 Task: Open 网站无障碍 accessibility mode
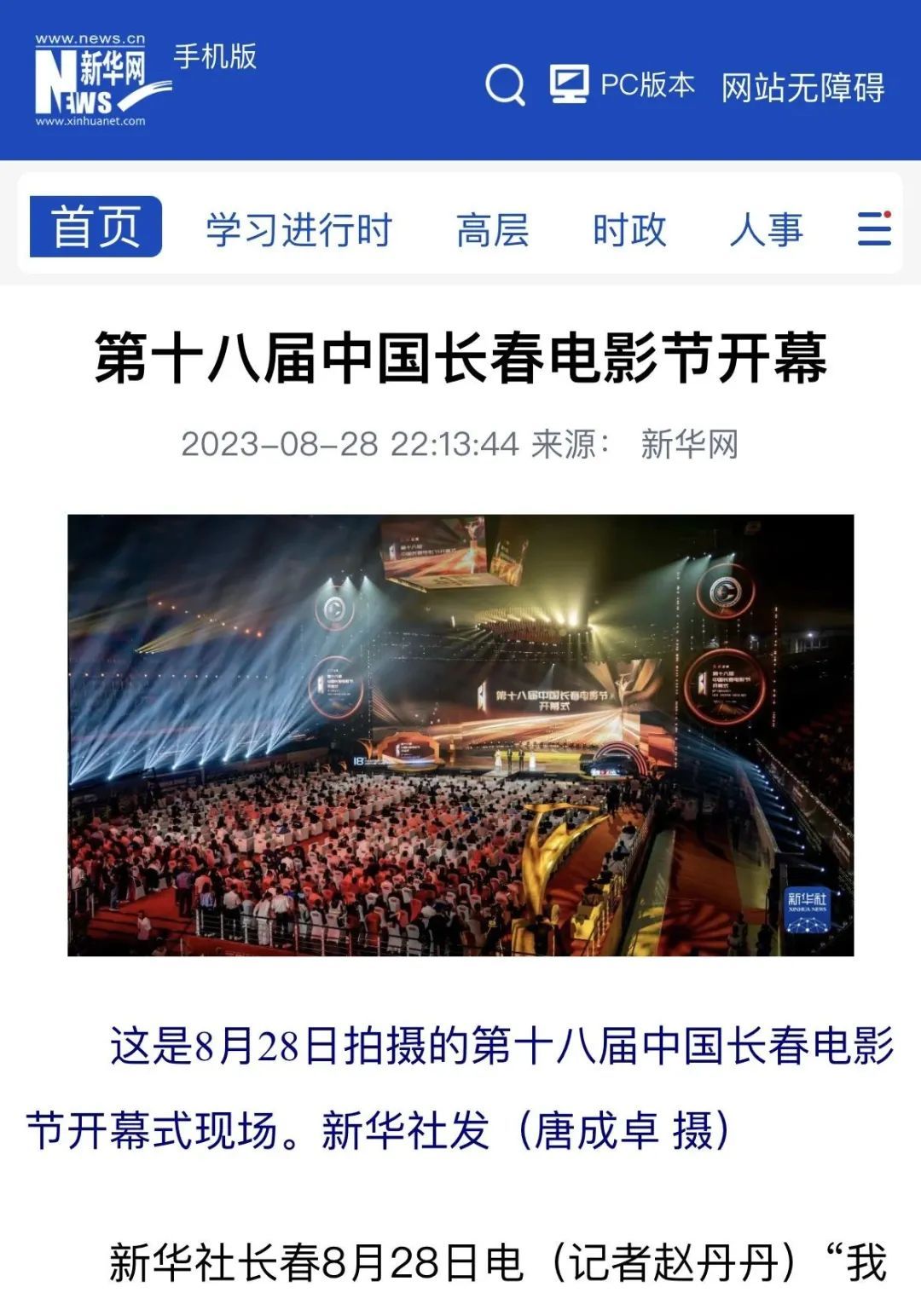click(802, 87)
